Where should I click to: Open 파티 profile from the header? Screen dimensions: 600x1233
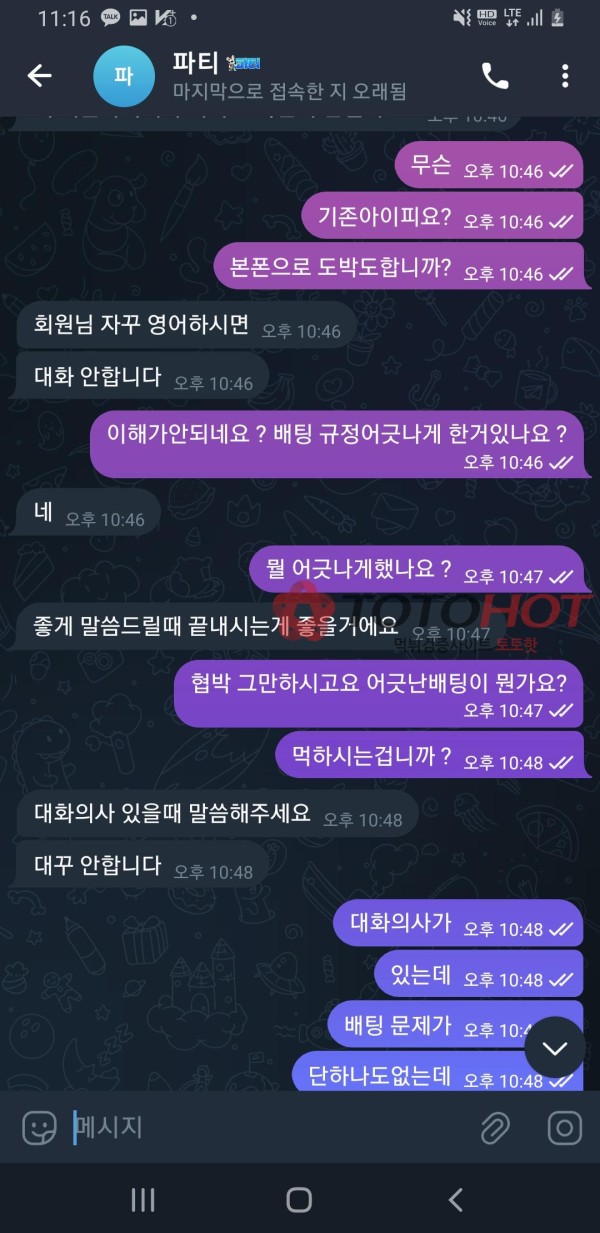250,77
